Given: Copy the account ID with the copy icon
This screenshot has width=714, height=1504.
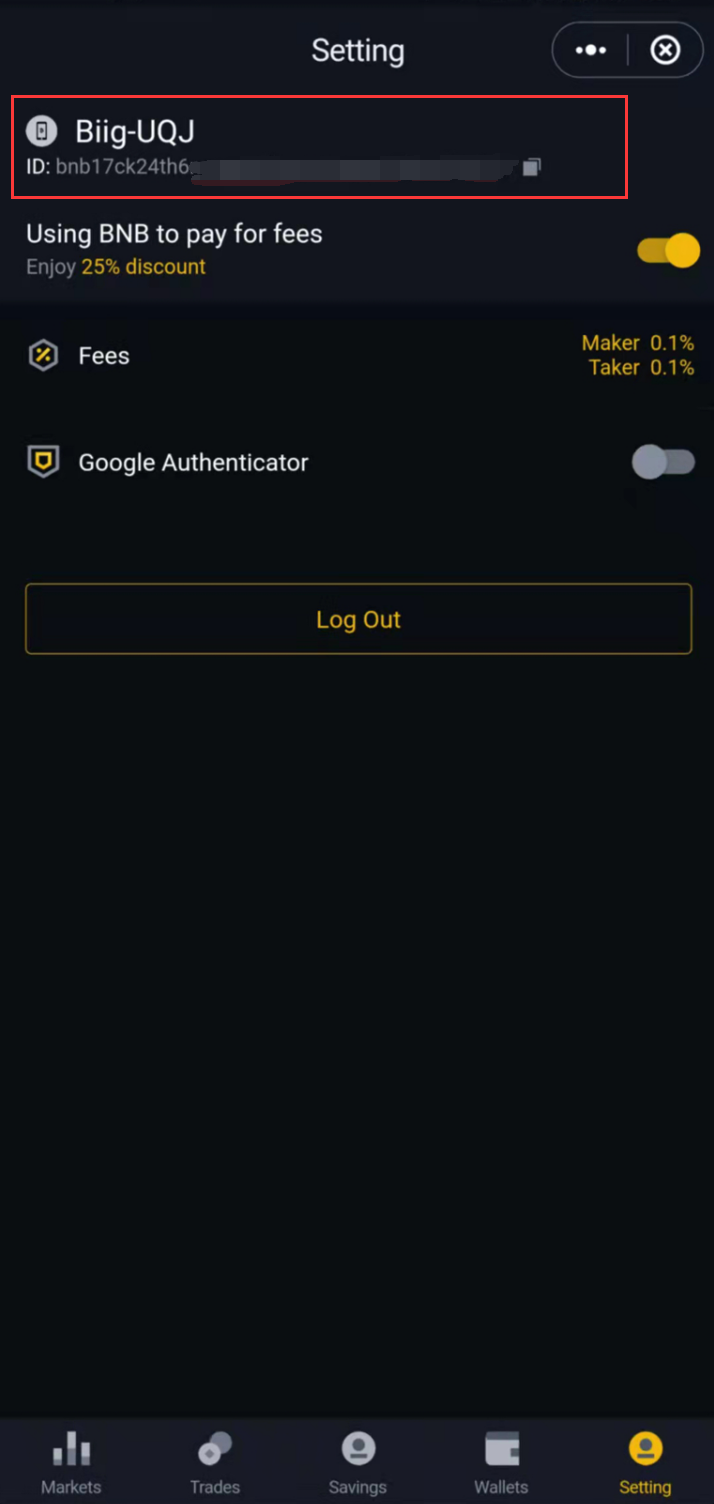Looking at the screenshot, I should coord(532,167).
